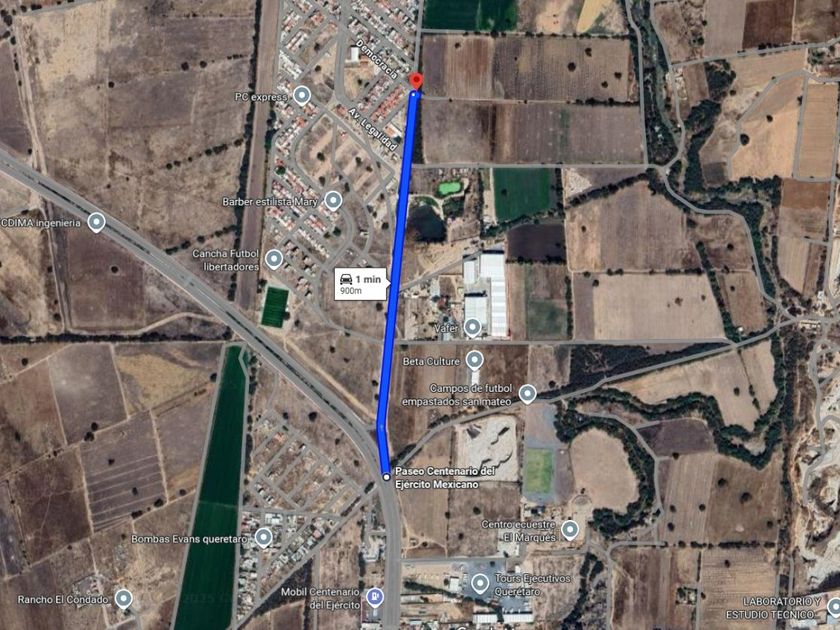Tap the Cancha Futbol libertadores marker
The width and height of the screenshot is (840, 630).
(x=273, y=259)
